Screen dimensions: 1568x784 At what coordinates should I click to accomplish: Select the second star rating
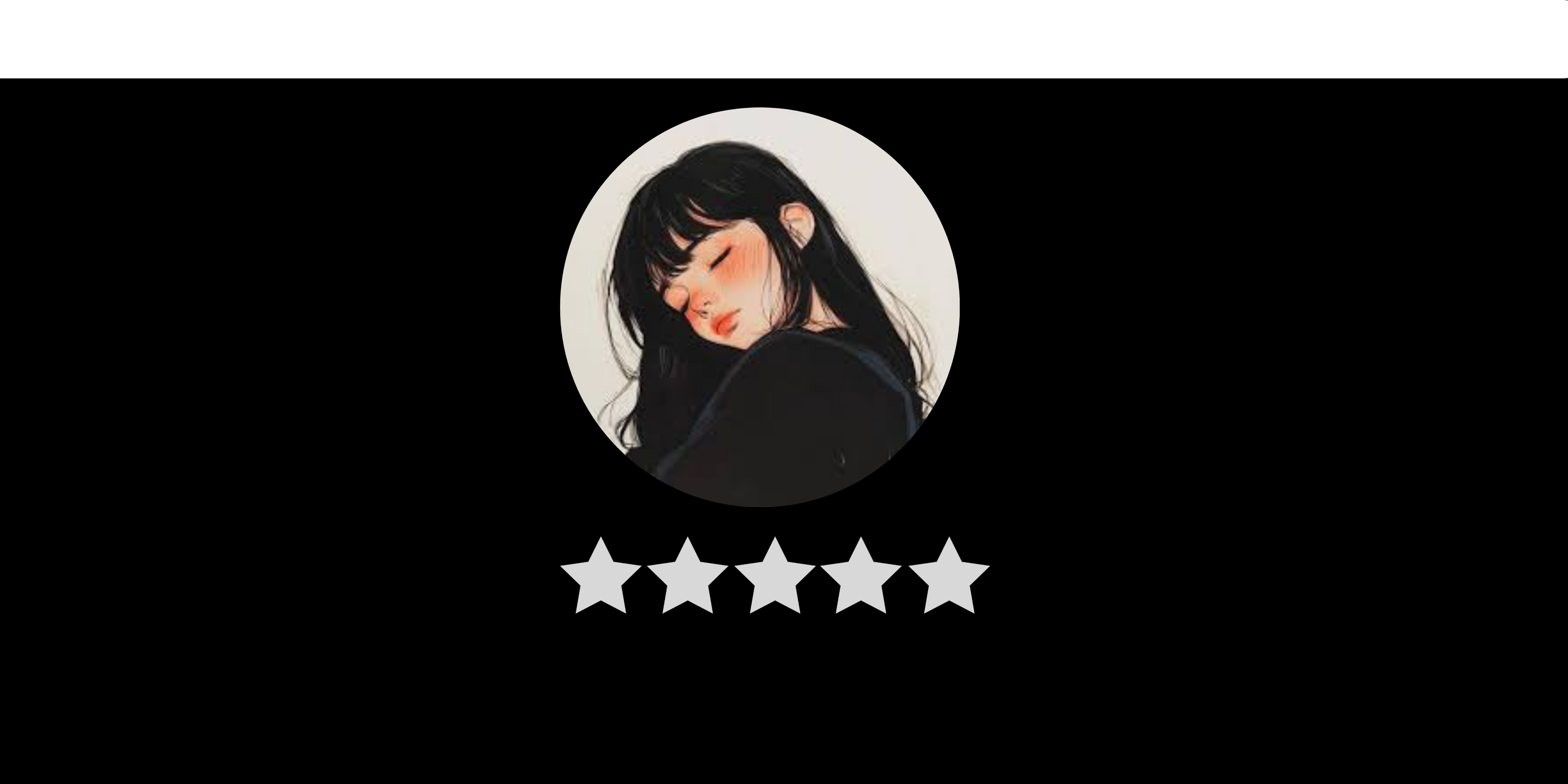(688, 578)
